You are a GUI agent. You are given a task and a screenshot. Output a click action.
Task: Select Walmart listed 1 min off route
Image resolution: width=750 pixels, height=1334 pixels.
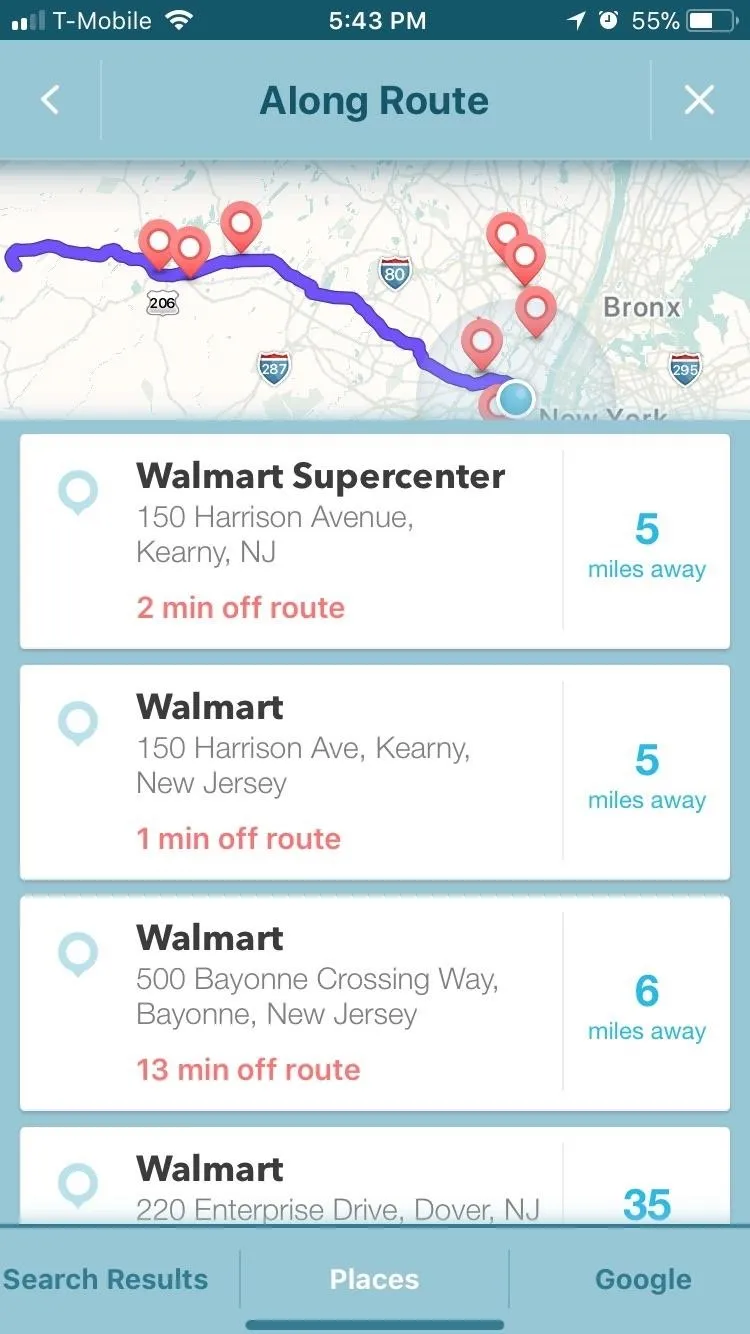[x=375, y=772]
